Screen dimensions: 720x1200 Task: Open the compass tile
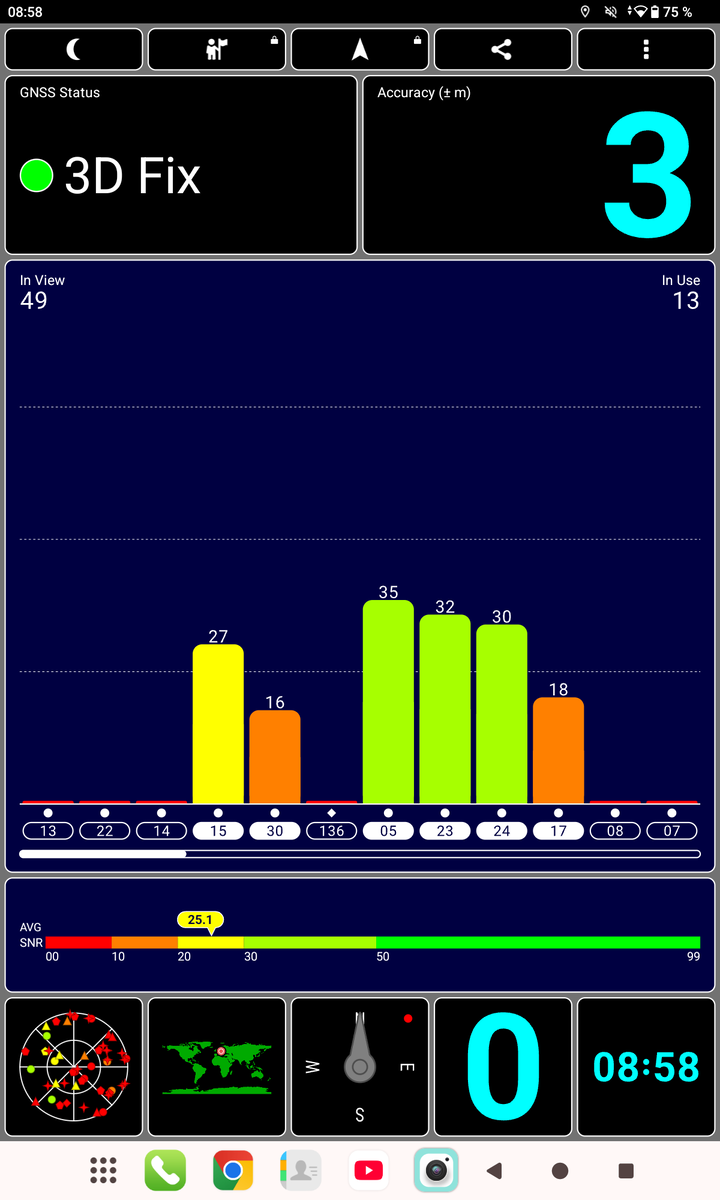click(360, 1067)
